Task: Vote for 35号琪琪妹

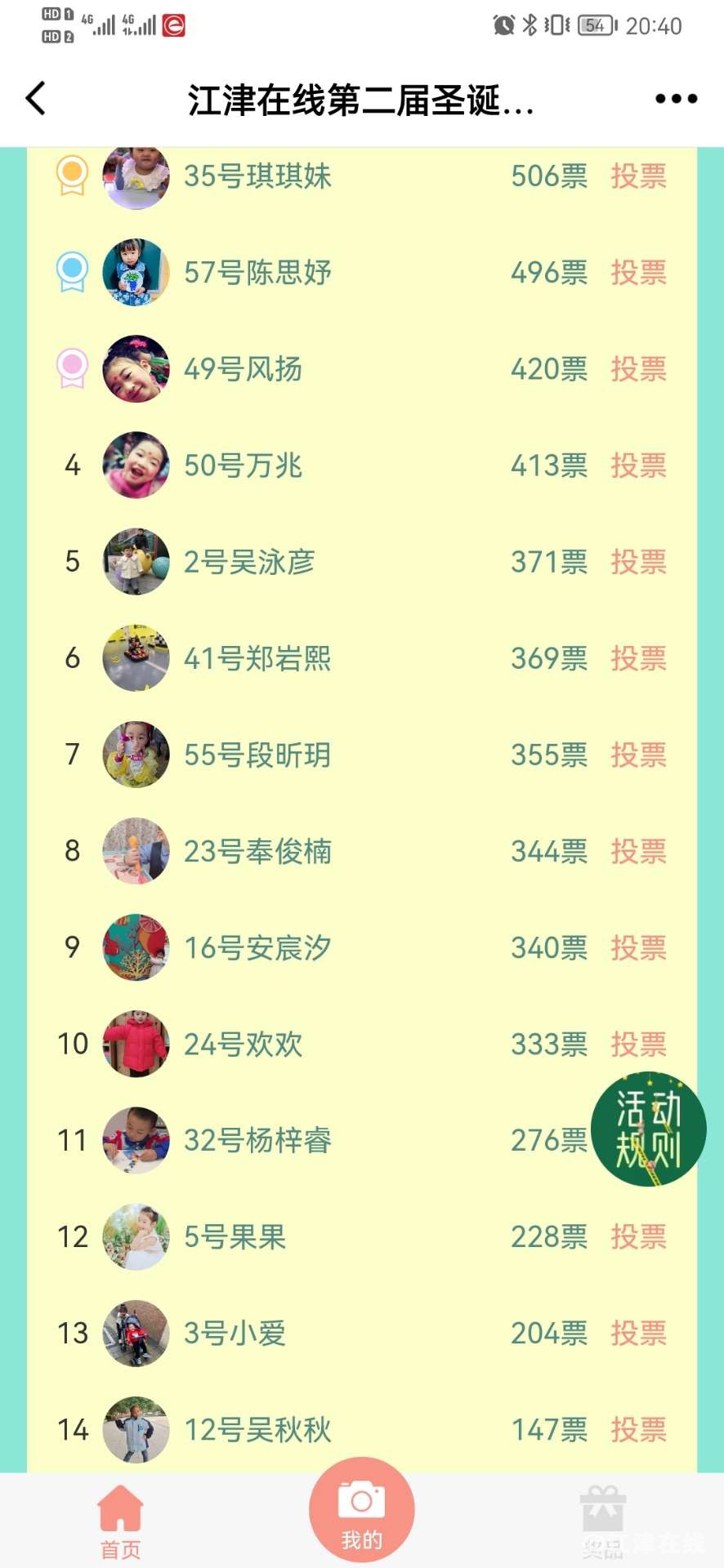Action: (638, 176)
